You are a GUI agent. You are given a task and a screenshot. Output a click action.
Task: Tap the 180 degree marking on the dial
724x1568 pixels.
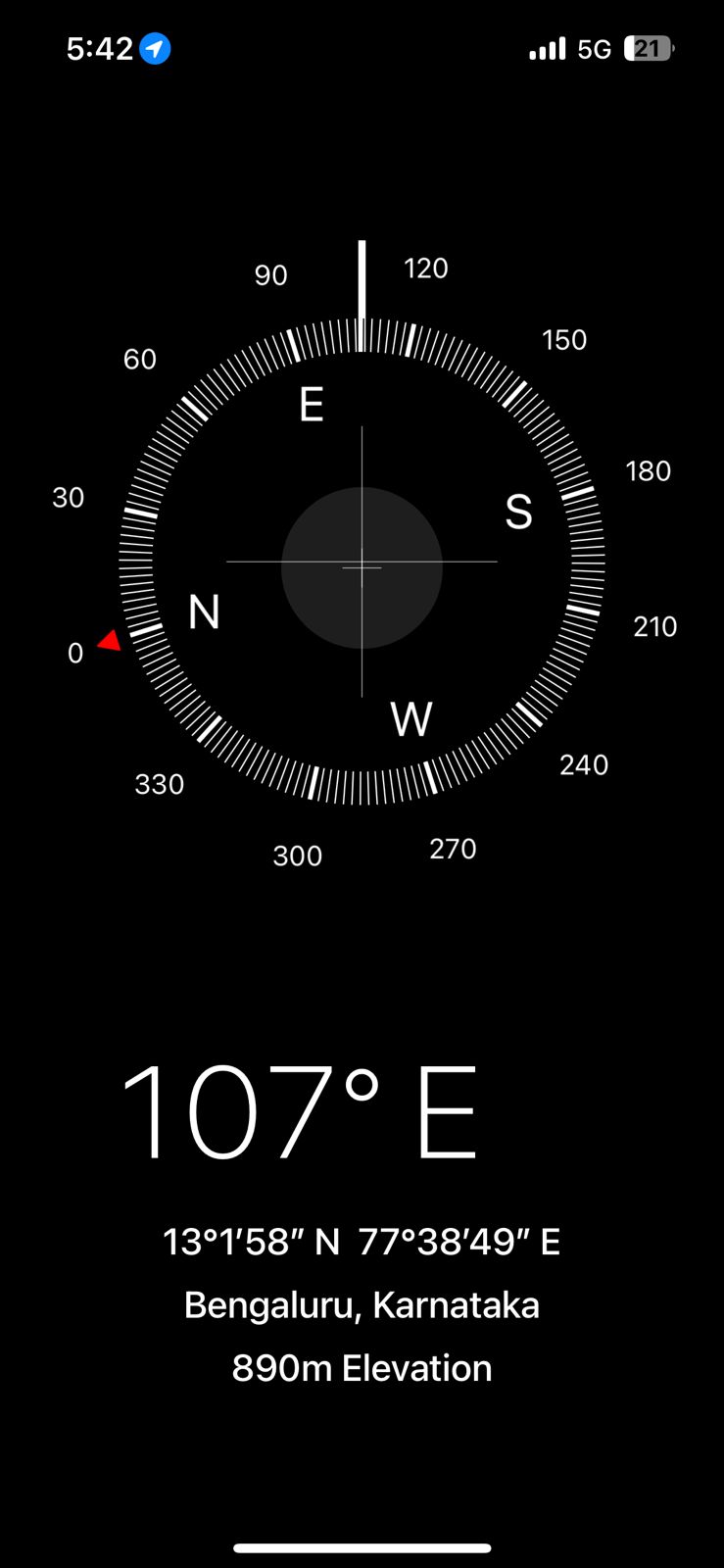(647, 470)
